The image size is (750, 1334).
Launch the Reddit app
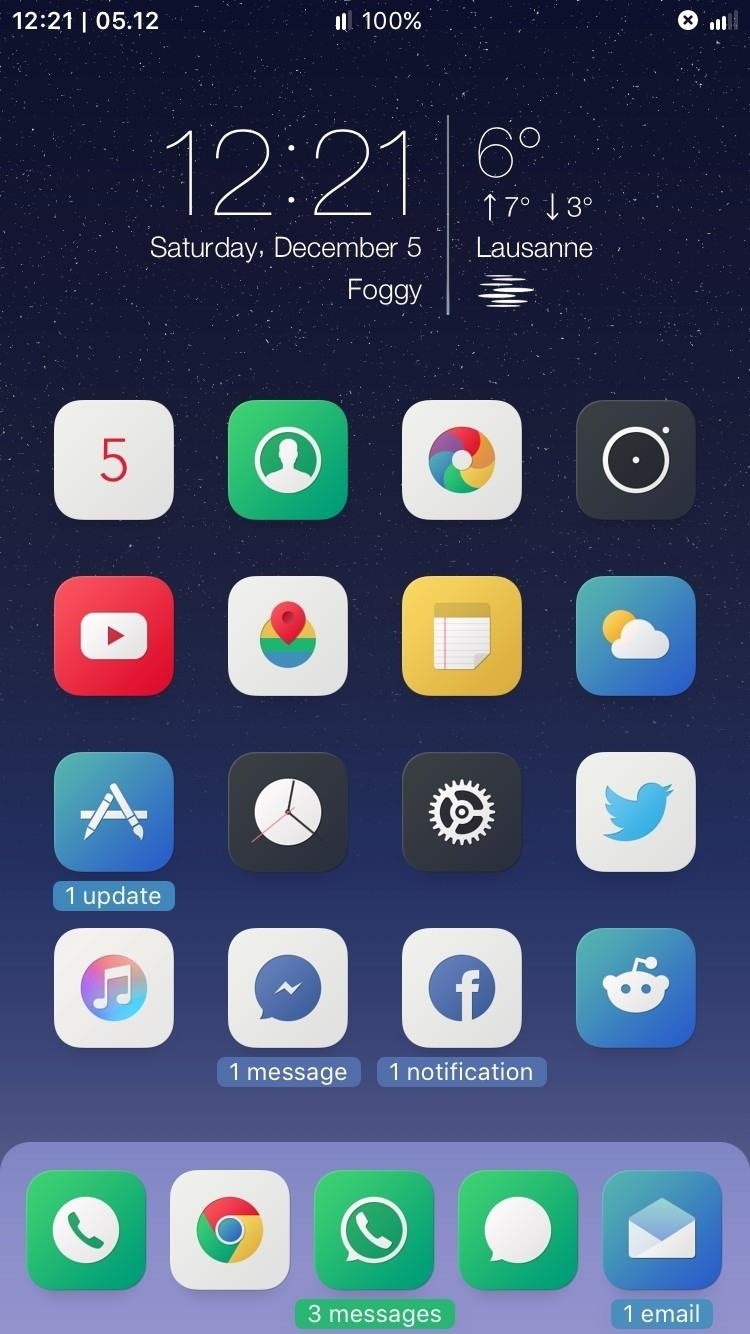pyautogui.click(x=636, y=988)
